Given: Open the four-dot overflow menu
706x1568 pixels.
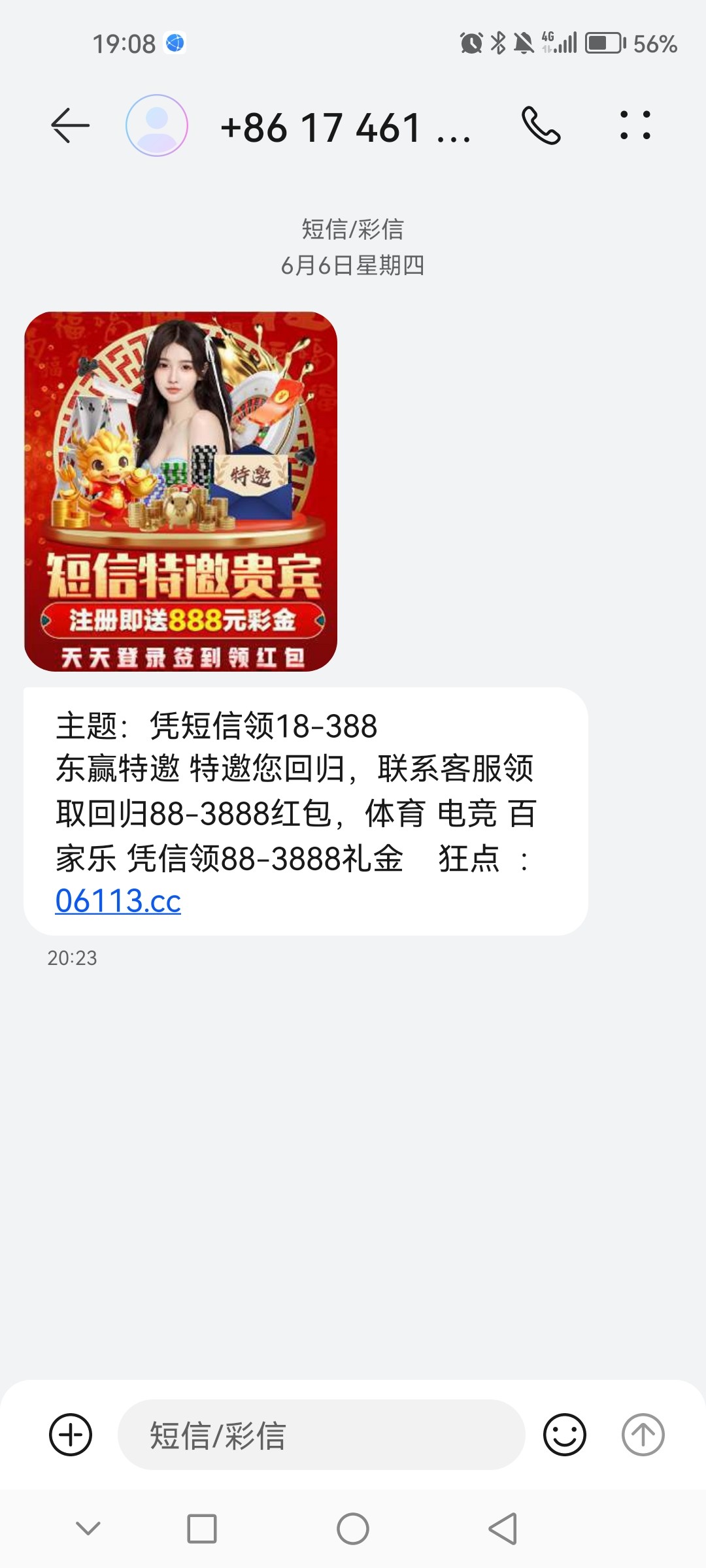Looking at the screenshot, I should [x=635, y=125].
